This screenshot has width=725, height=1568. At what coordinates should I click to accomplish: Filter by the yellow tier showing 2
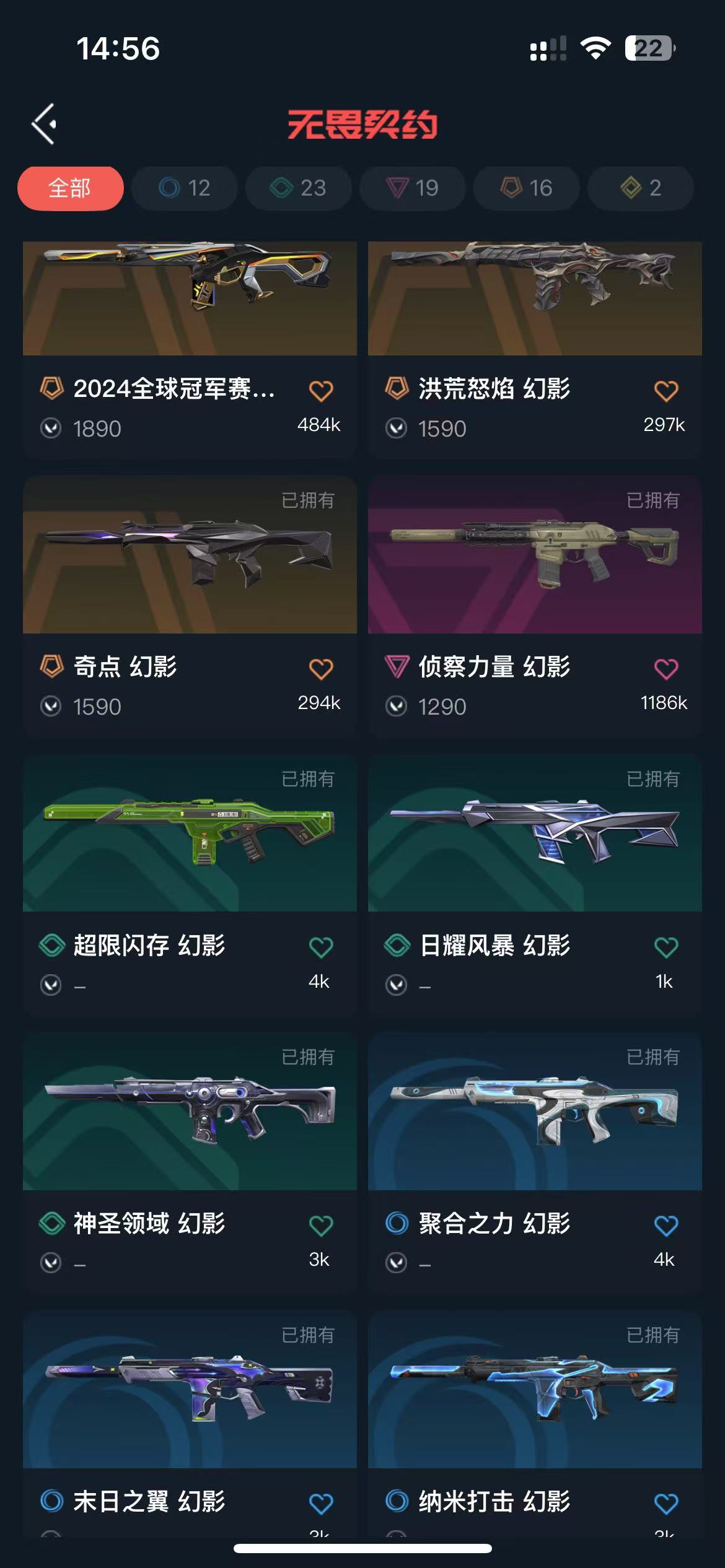pos(640,188)
